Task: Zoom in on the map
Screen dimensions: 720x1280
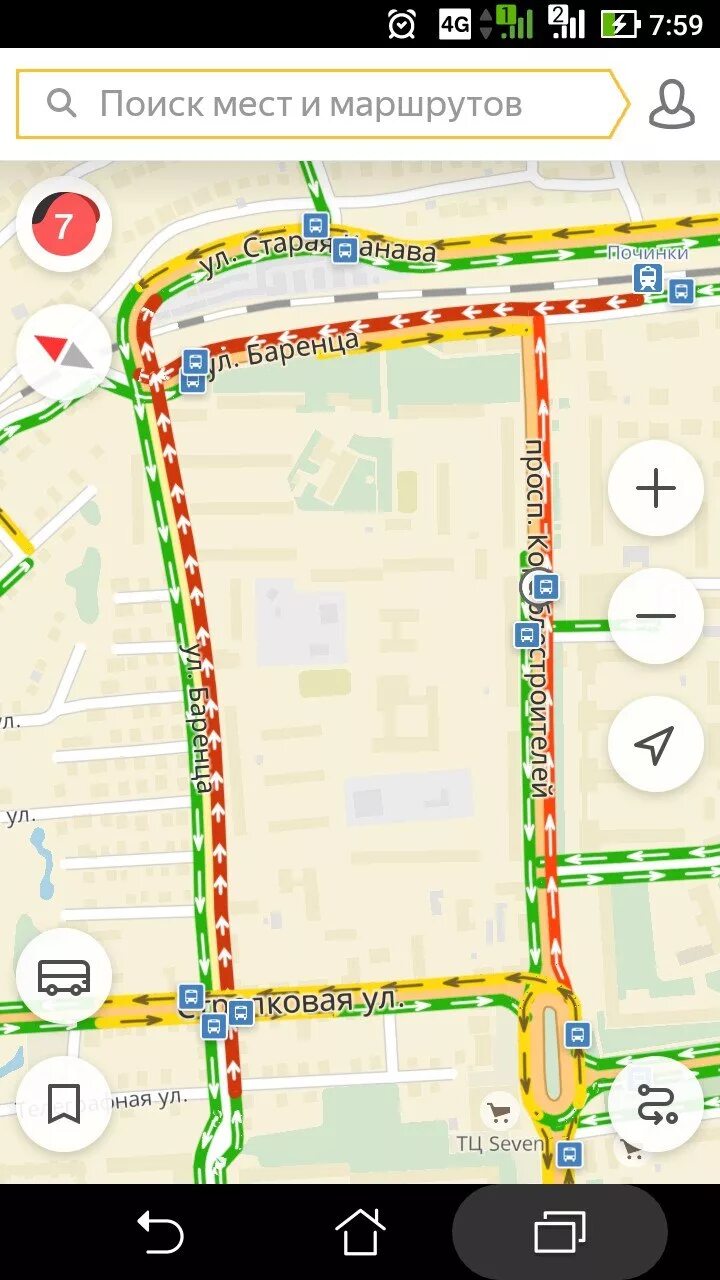Action: tap(656, 489)
